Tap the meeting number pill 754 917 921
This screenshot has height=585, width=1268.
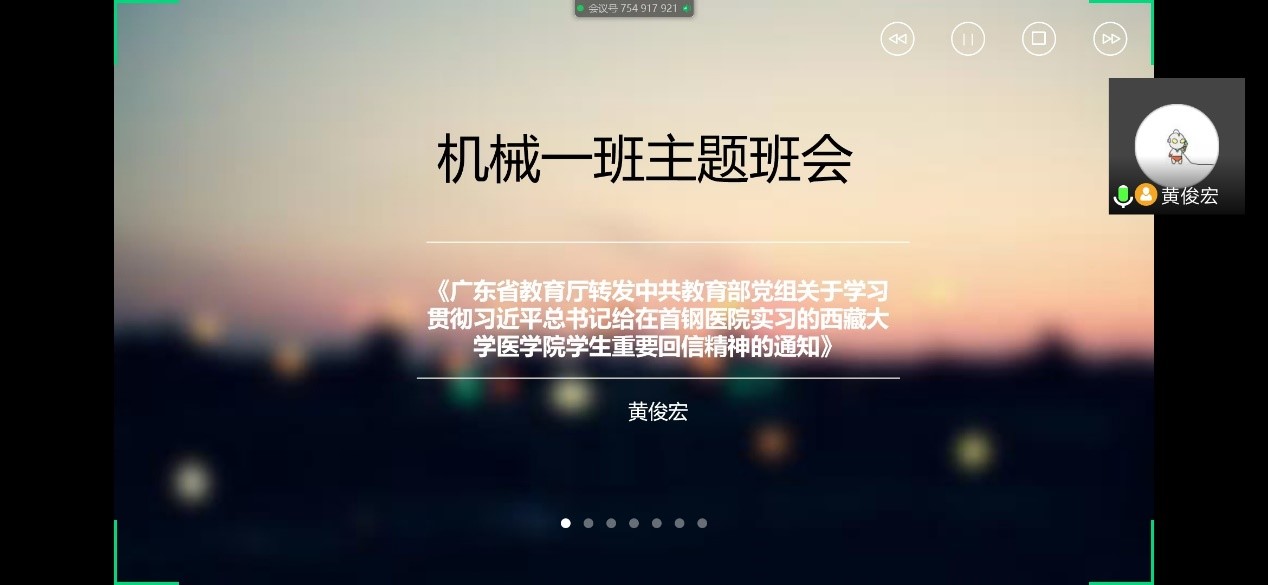click(x=633, y=8)
